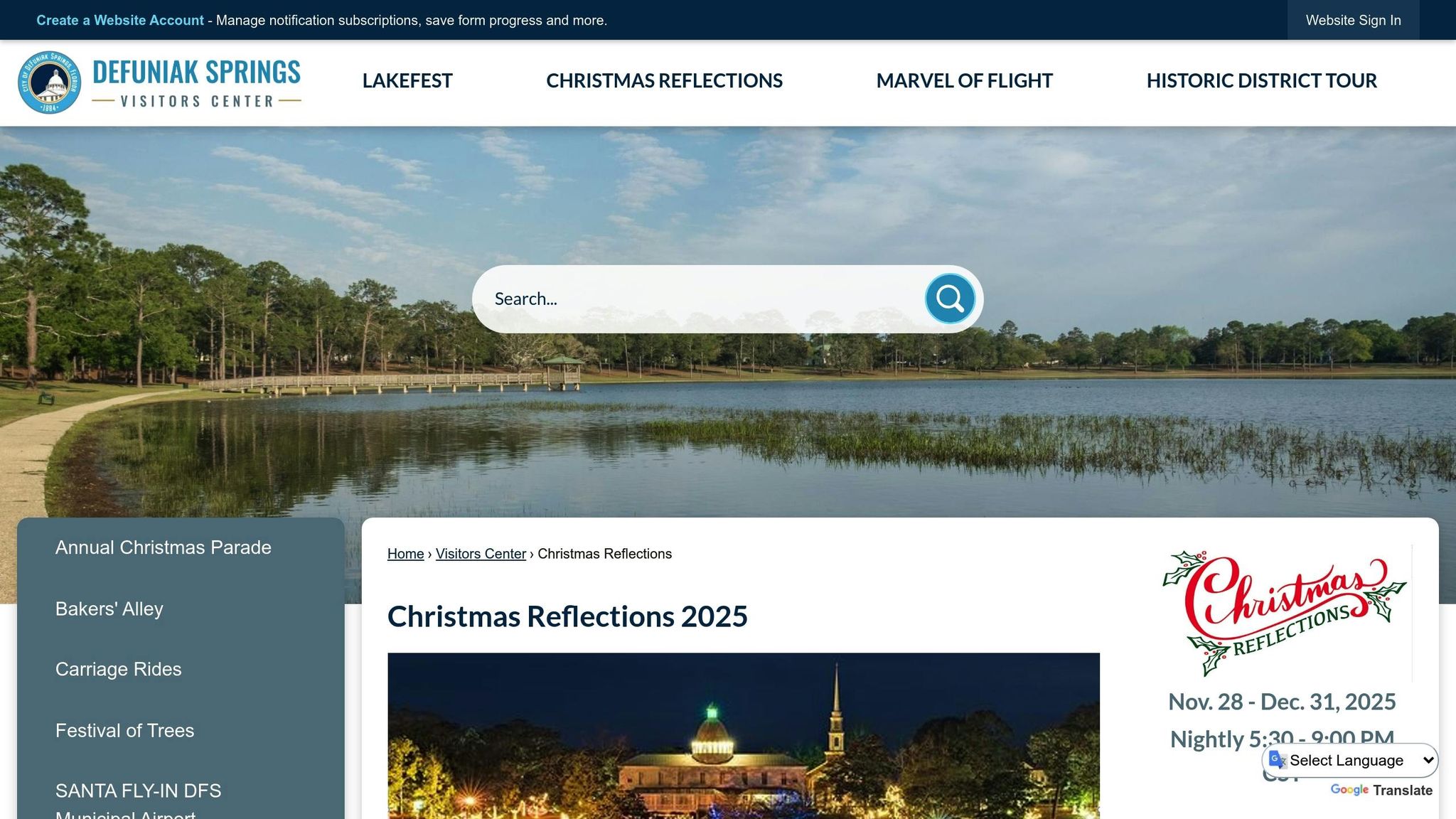Screen dimensions: 1456x819
Task: Open SANTA FLY-IN DFS sidebar item
Action: 138,791
